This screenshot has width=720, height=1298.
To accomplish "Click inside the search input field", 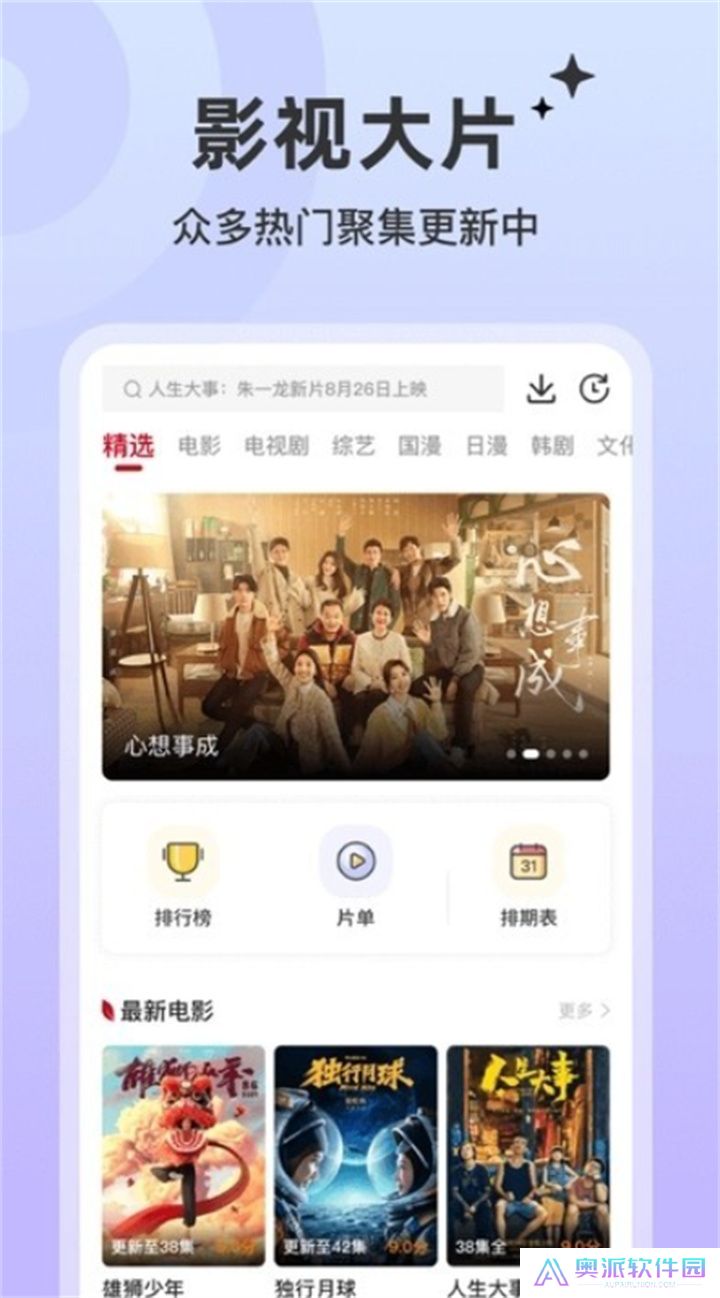I will (300, 389).
